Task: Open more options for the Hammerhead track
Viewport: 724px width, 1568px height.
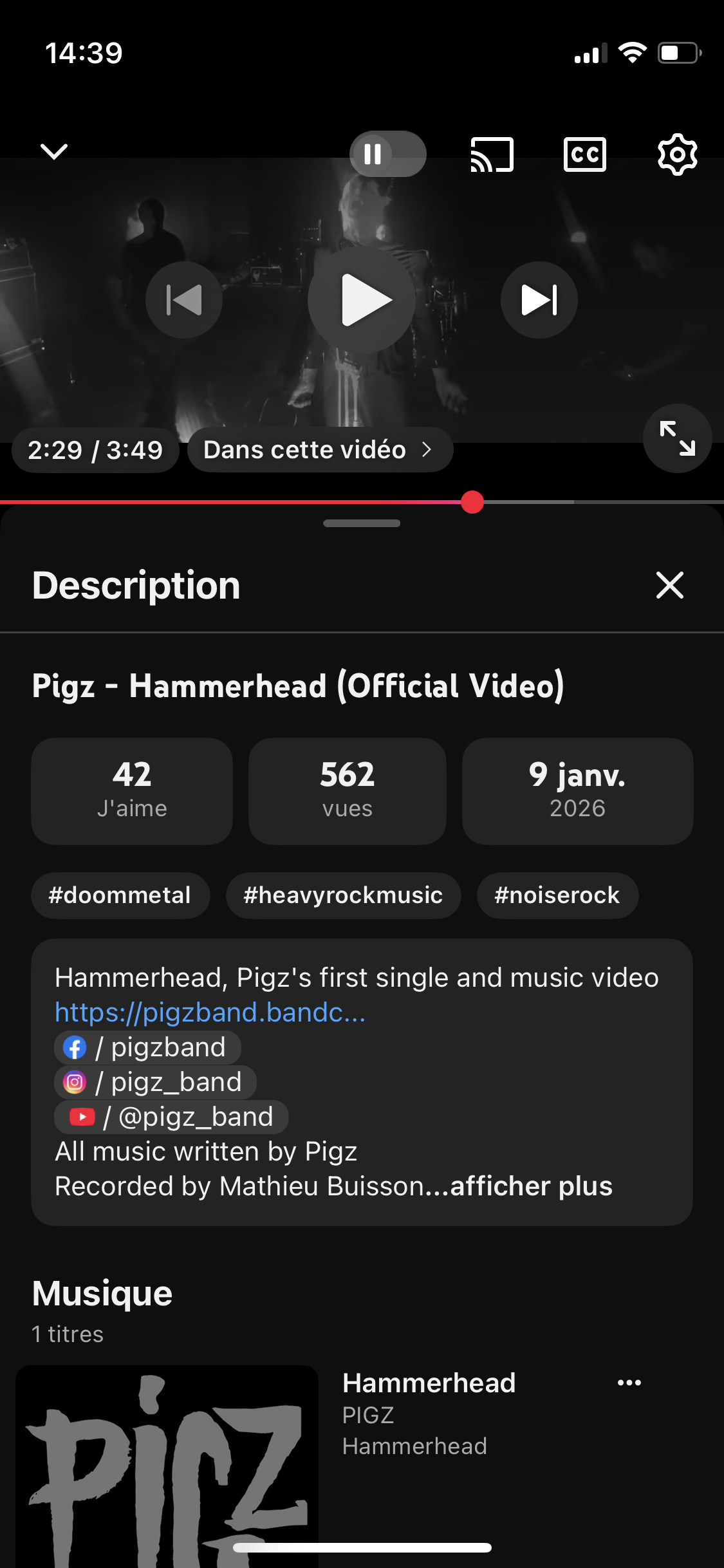Action: (629, 1383)
